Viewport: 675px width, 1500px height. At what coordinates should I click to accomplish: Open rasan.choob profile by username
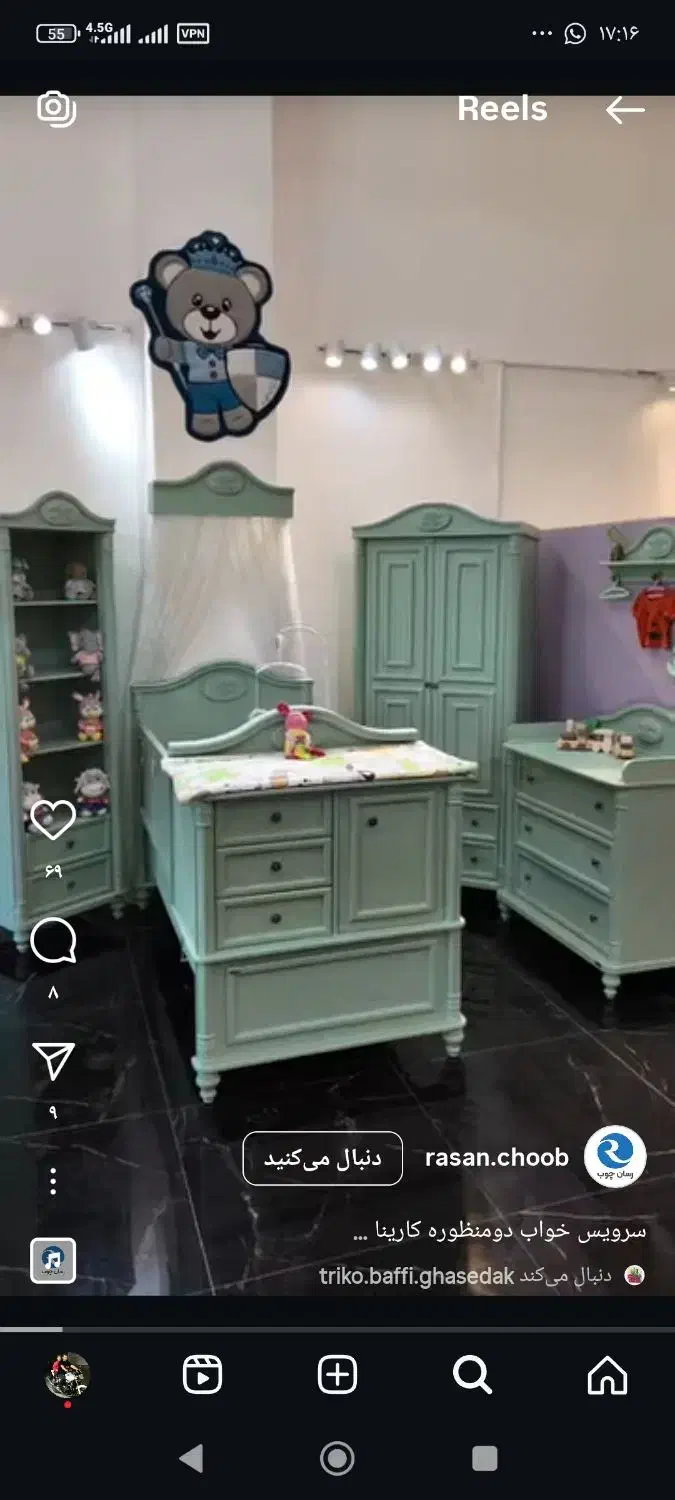tap(496, 1158)
